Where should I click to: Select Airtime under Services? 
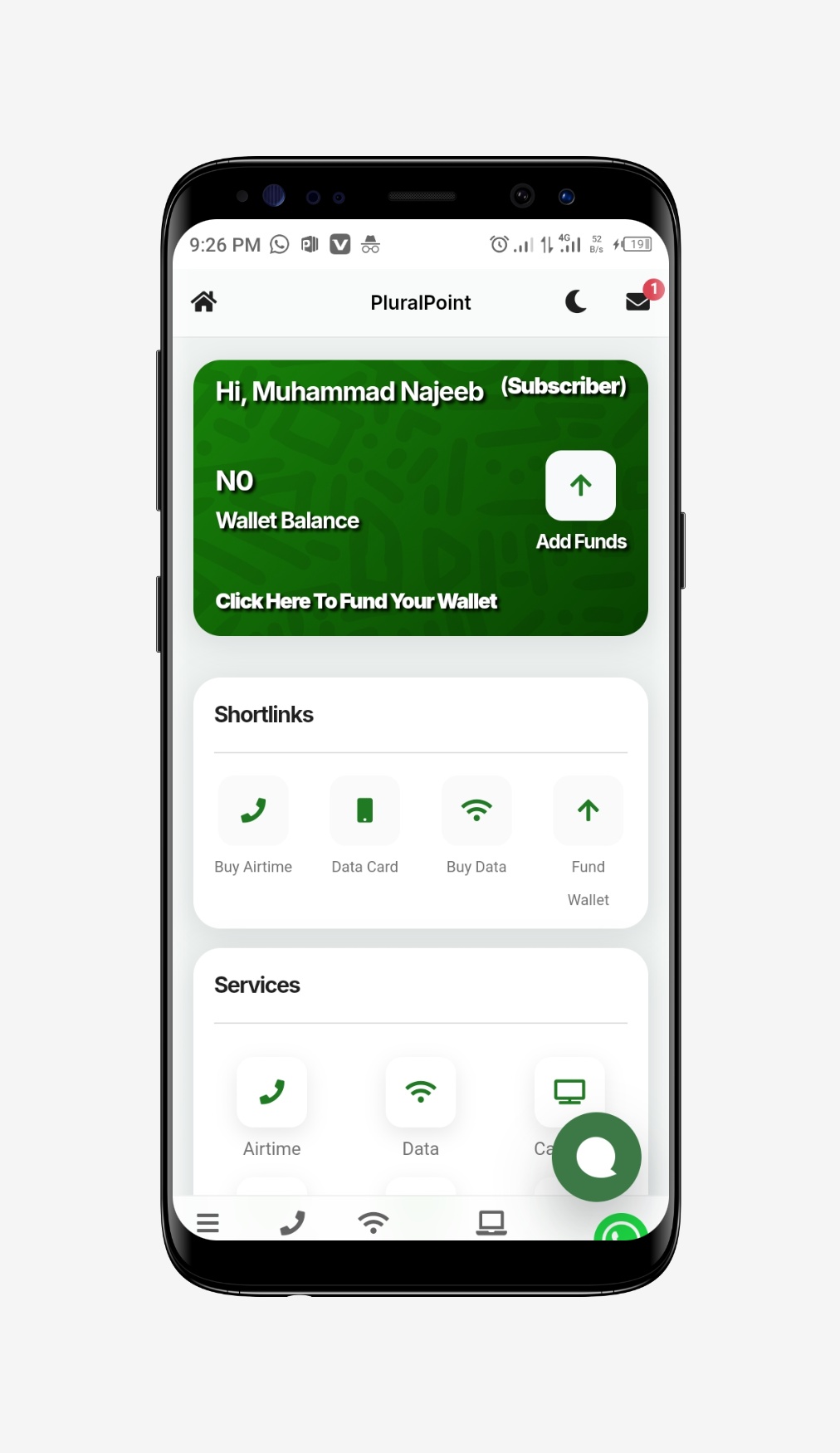(271, 1093)
